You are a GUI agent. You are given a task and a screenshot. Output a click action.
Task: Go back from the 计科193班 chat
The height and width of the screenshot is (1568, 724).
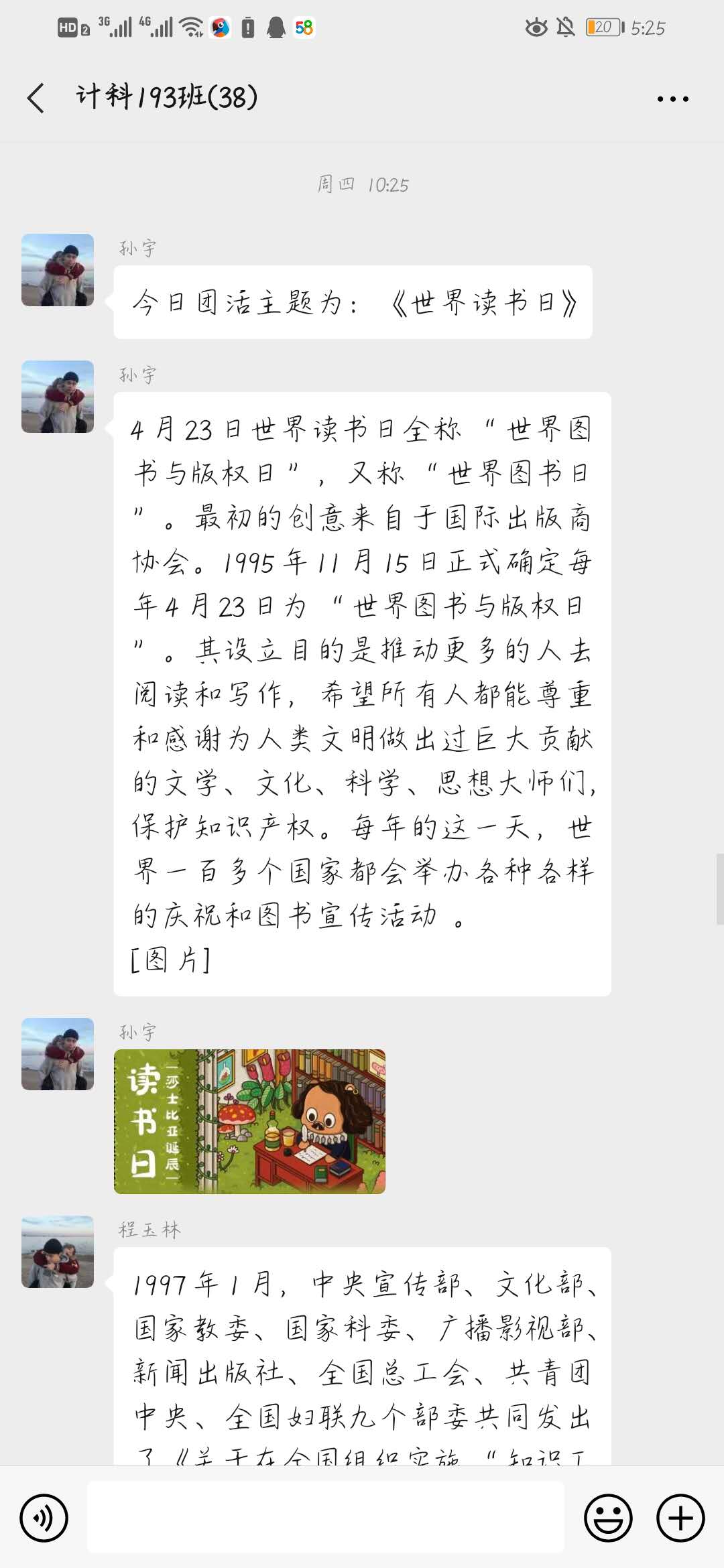click(x=36, y=99)
